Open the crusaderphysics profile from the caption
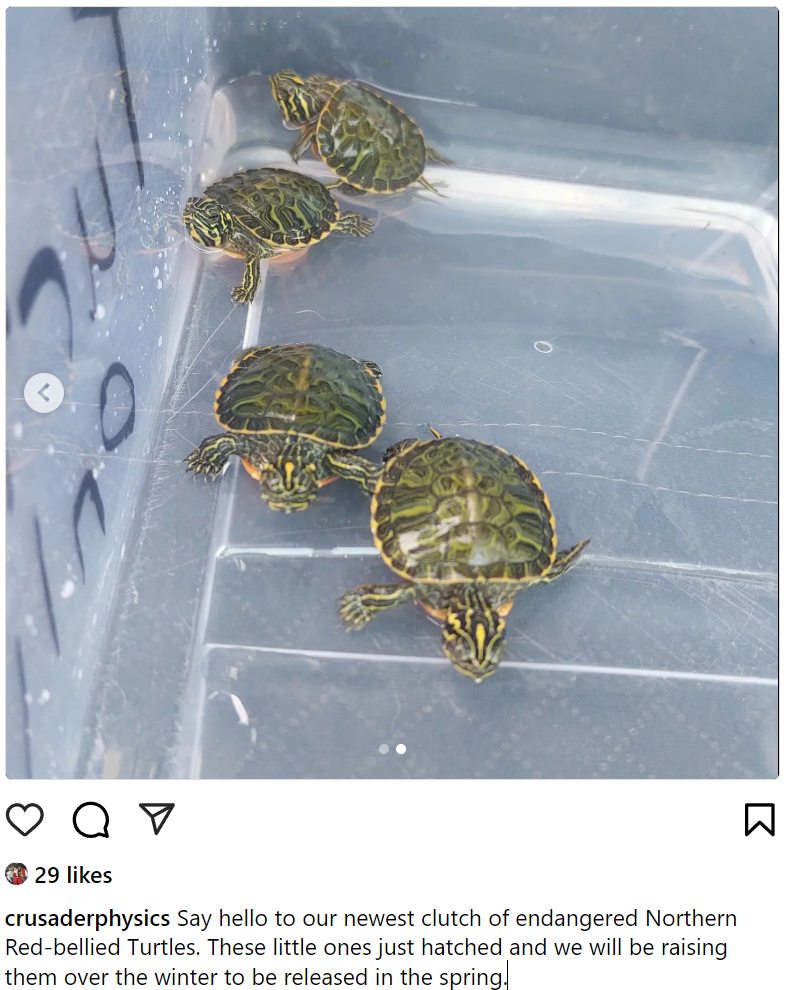The image size is (793, 990). coord(88,918)
